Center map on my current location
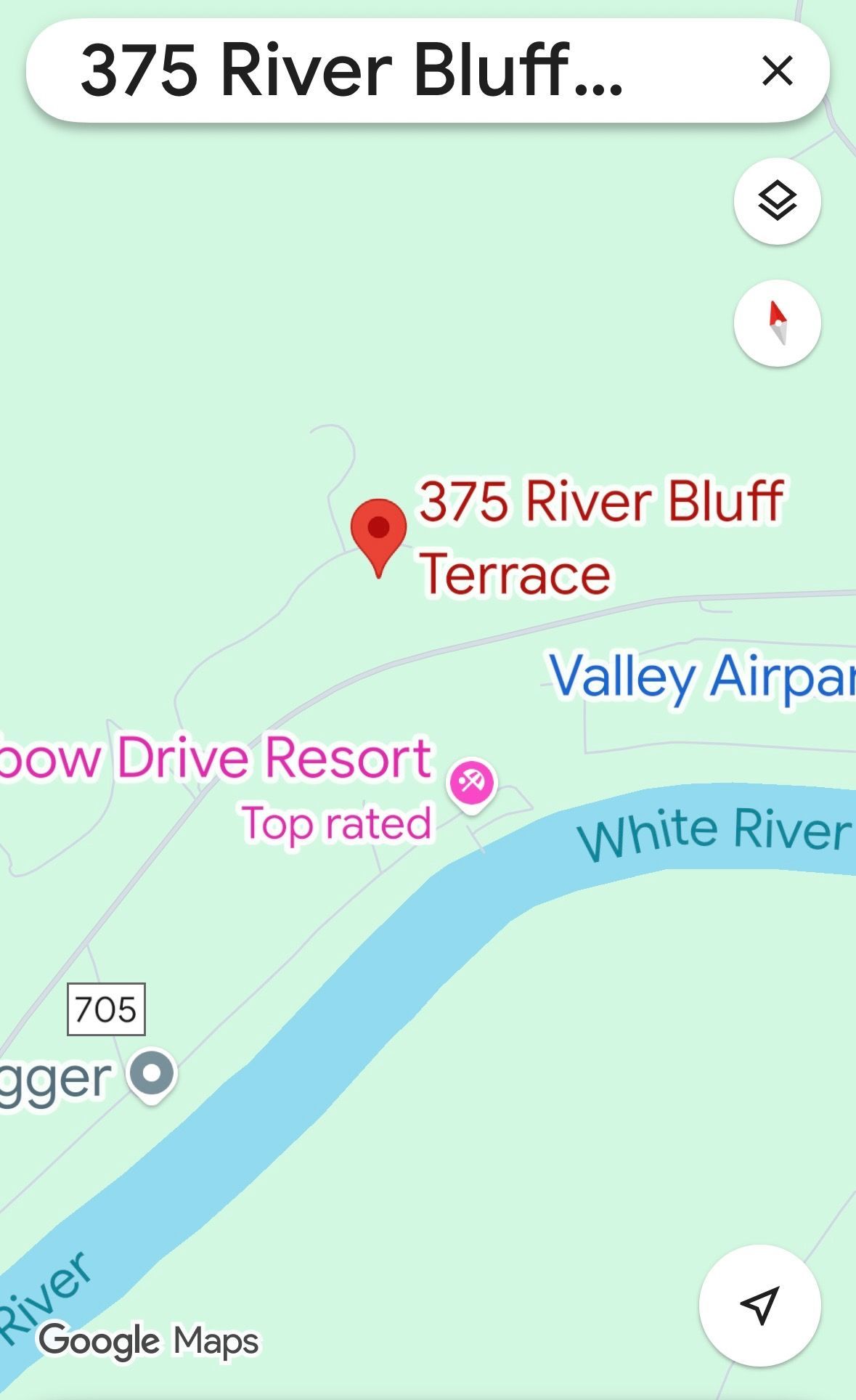The width and height of the screenshot is (856, 1400). click(759, 1305)
